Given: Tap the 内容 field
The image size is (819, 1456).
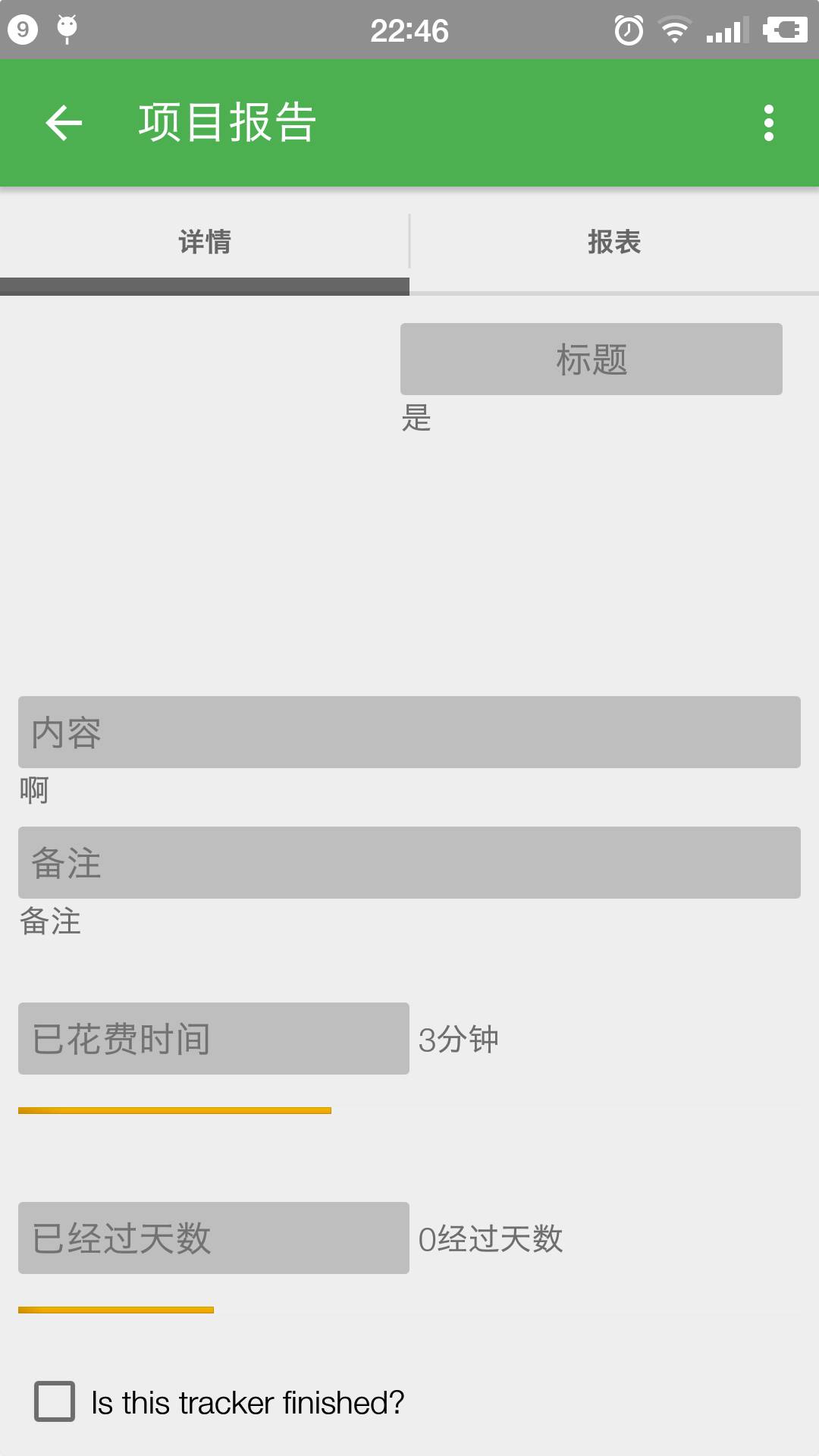Looking at the screenshot, I should (x=409, y=732).
